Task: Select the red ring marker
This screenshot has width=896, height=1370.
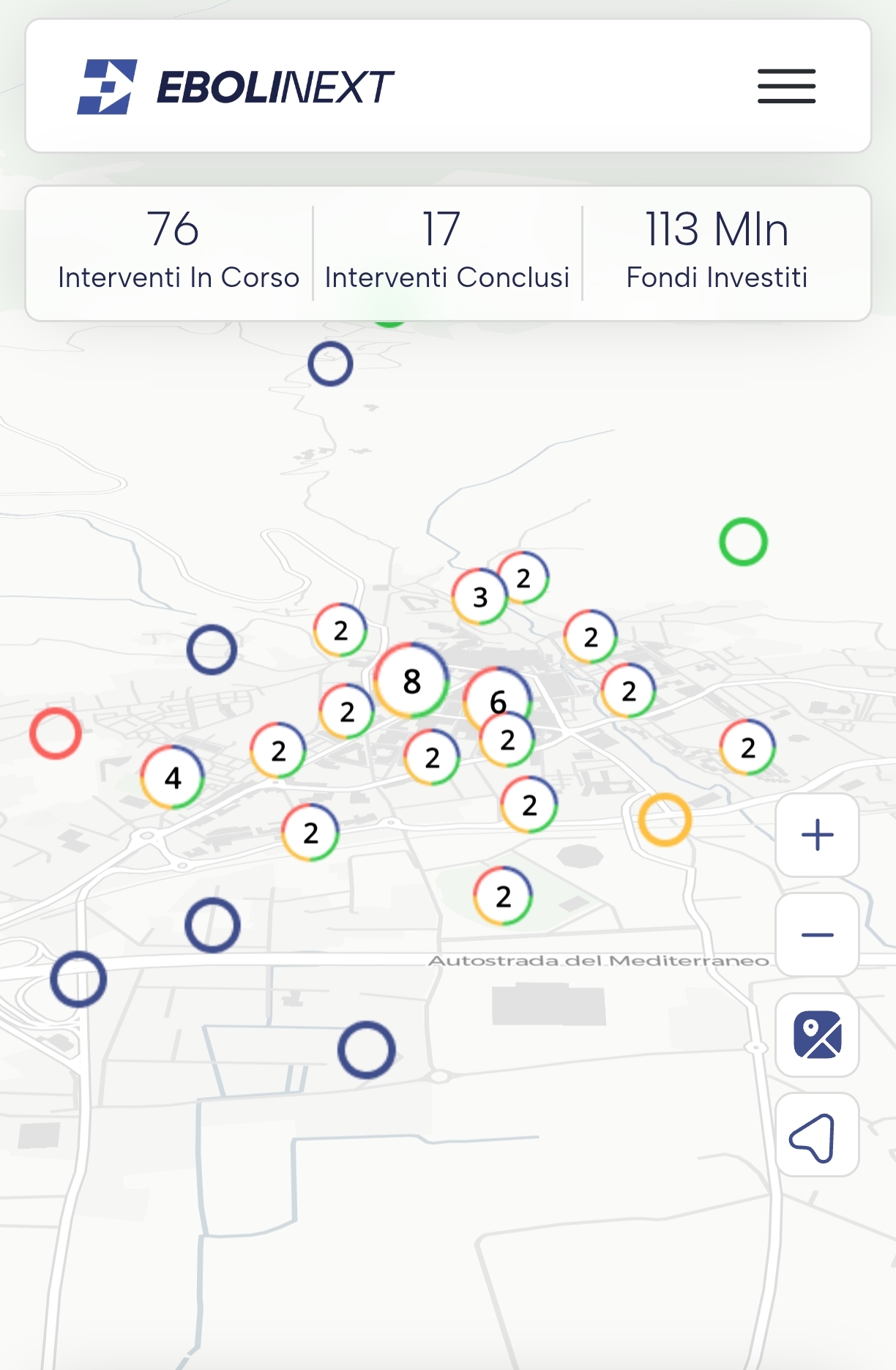Action: click(56, 733)
